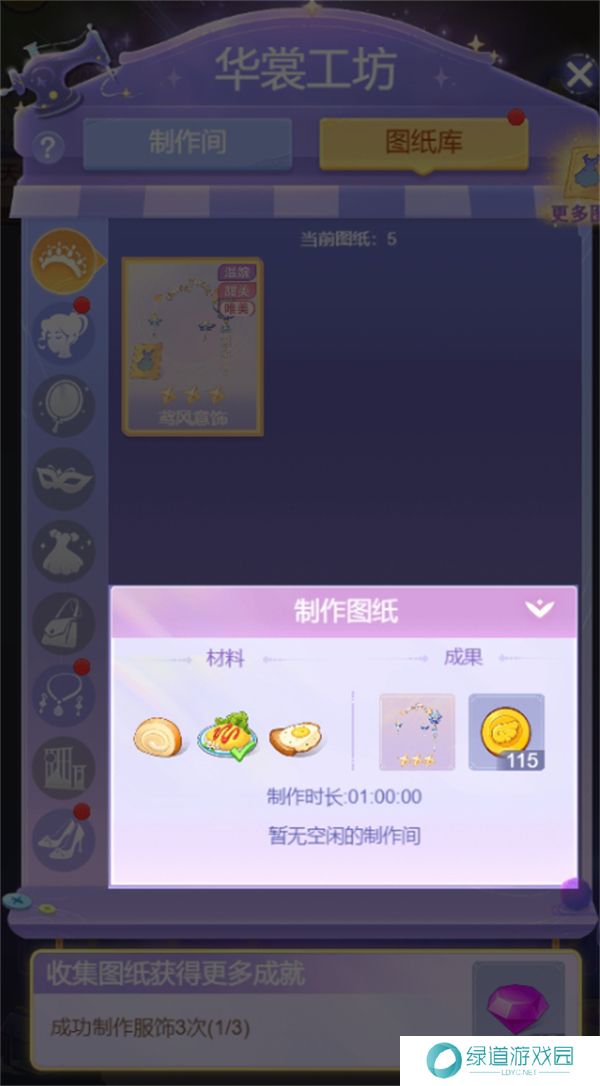Select the high heels shoes category
Viewport: 600px width, 1086px height.
64,840
